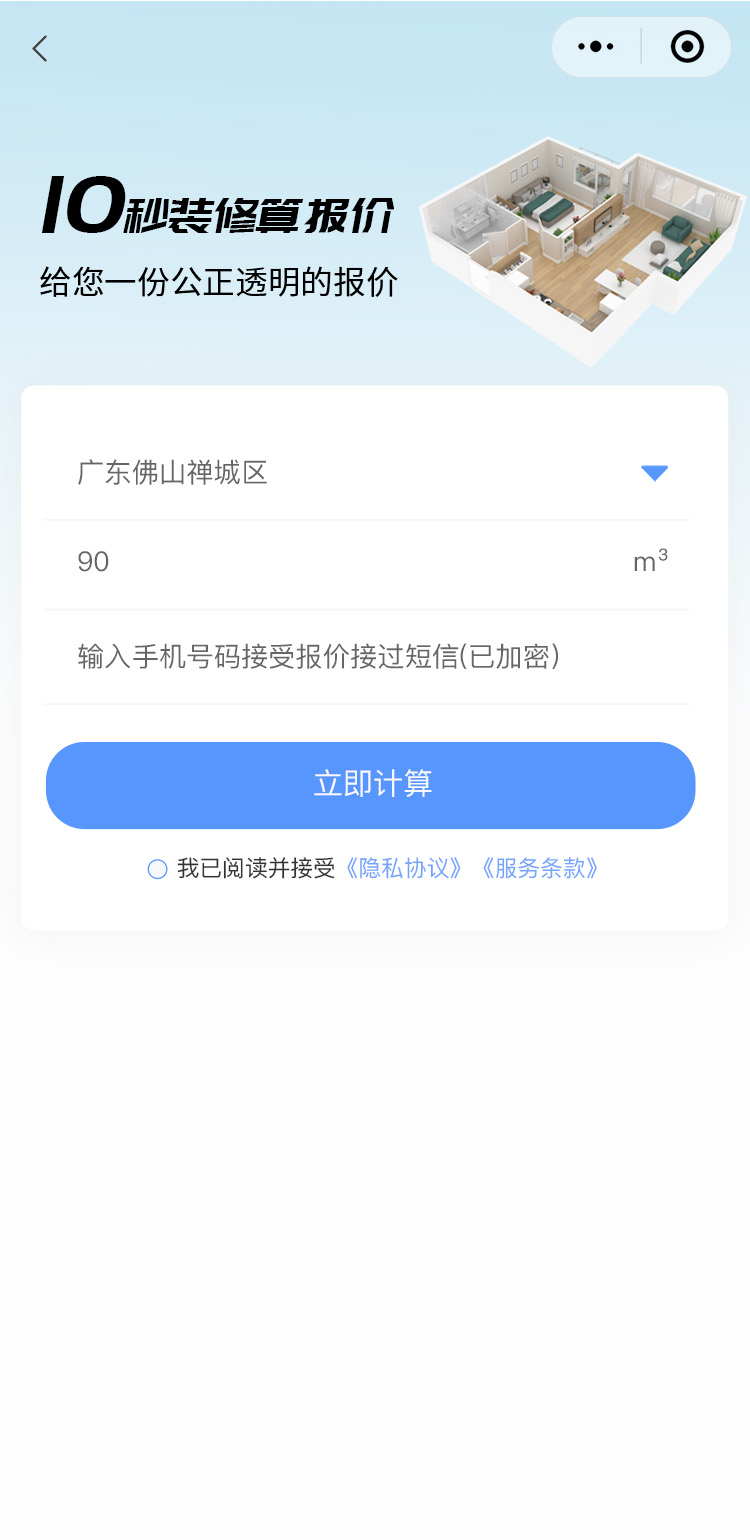The width and height of the screenshot is (750, 1540).
Task: View the 《服务条款》 link
Action: click(x=540, y=868)
